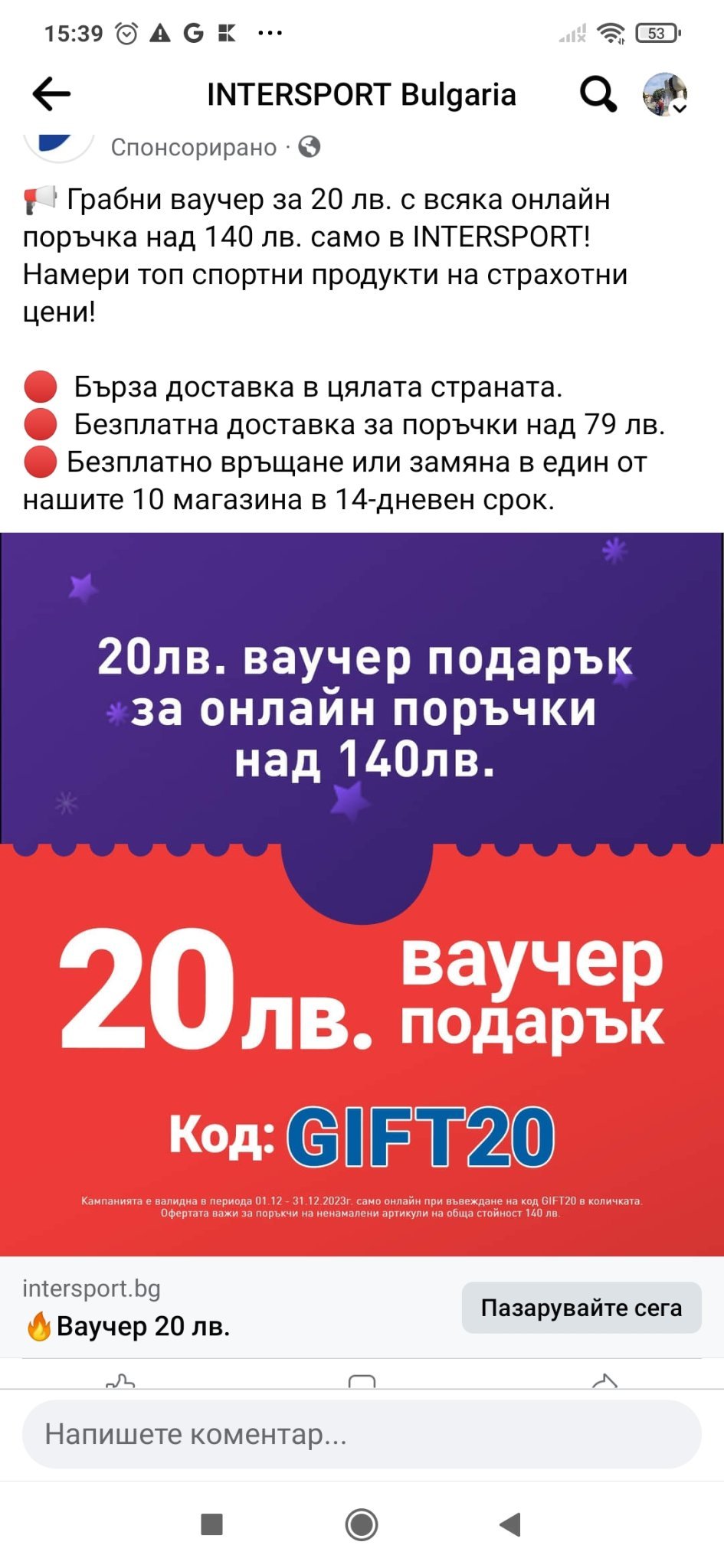Open search on INTERSPORT Bulgaria page

tap(598, 94)
